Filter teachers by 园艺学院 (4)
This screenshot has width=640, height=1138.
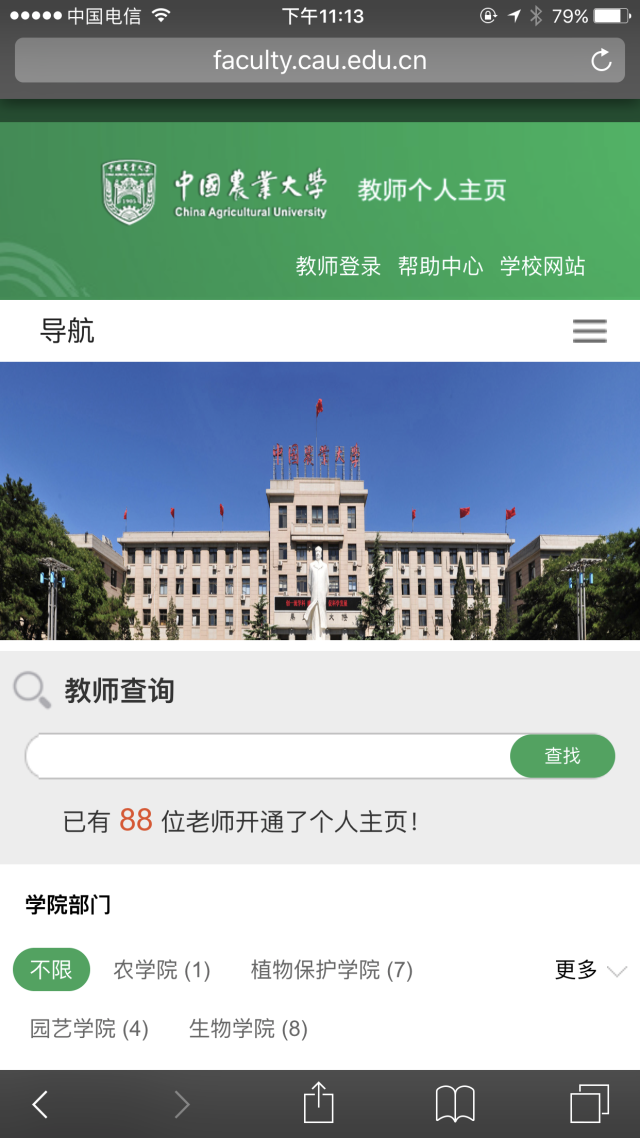coord(89,1028)
